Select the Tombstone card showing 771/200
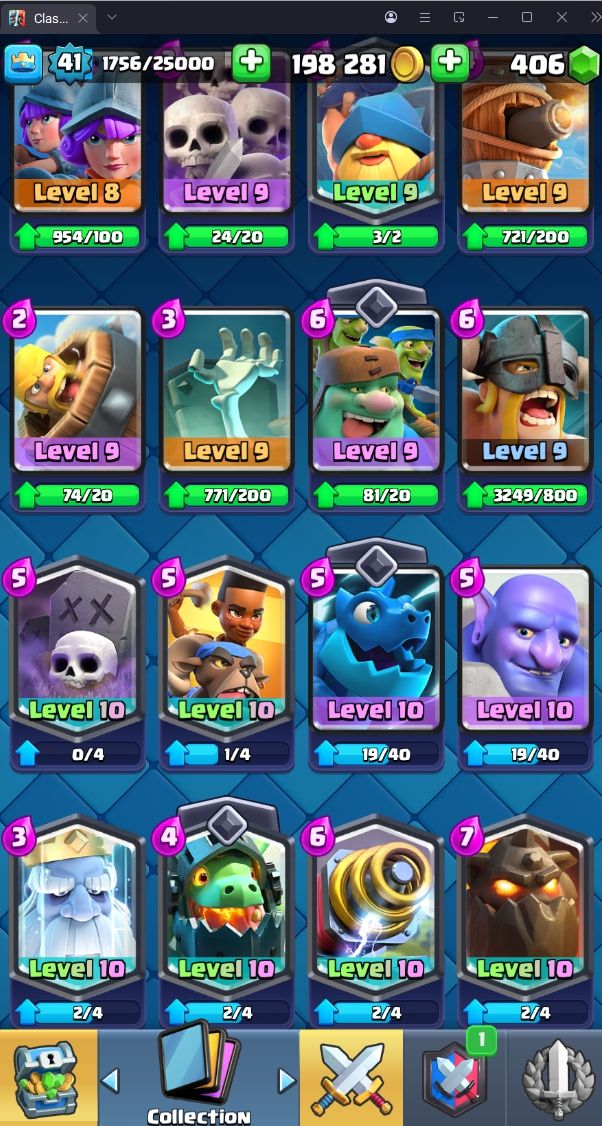602x1126 pixels. click(225, 390)
